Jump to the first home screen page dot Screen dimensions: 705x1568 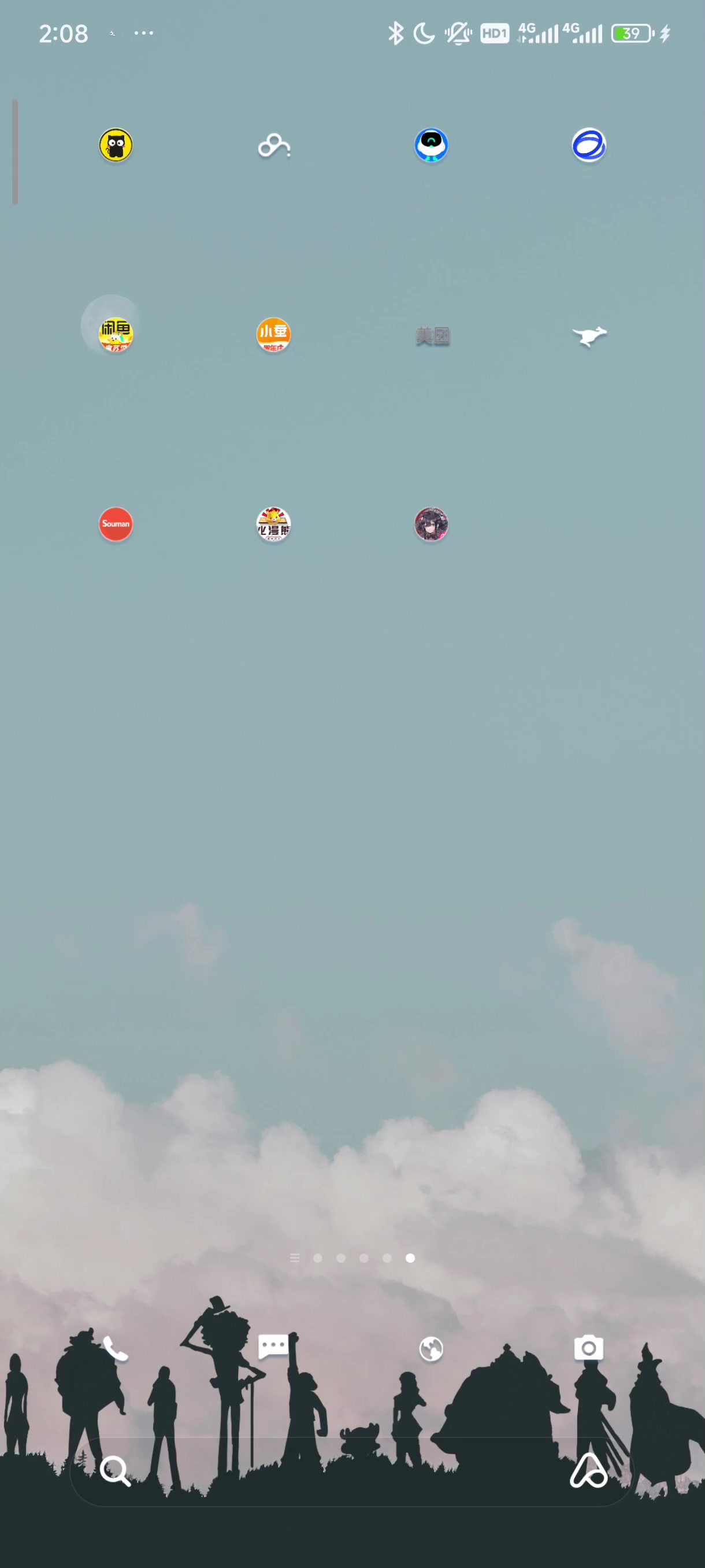tap(317, 1258)
